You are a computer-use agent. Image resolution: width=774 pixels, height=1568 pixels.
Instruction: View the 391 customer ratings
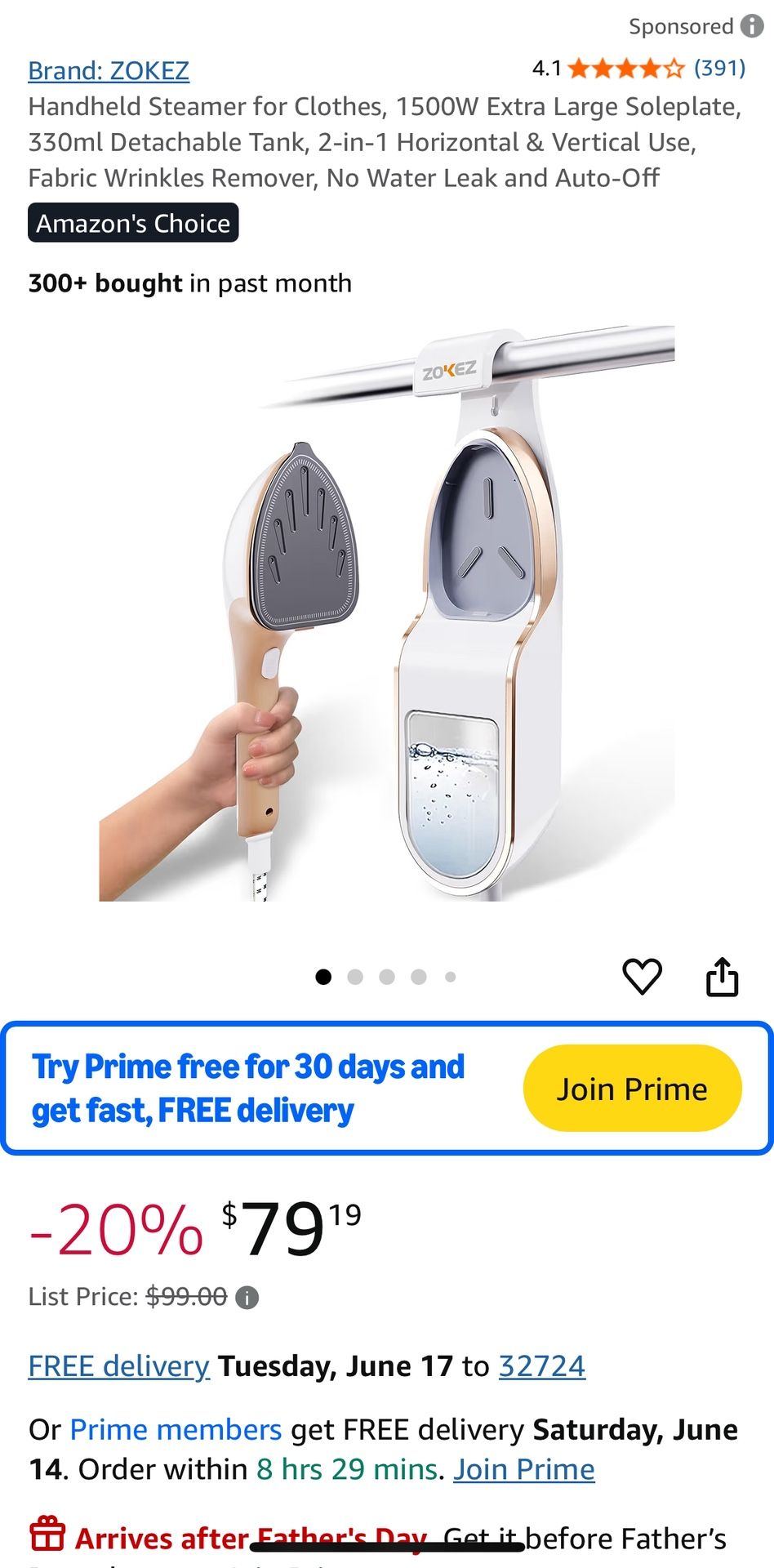point(719,68)
